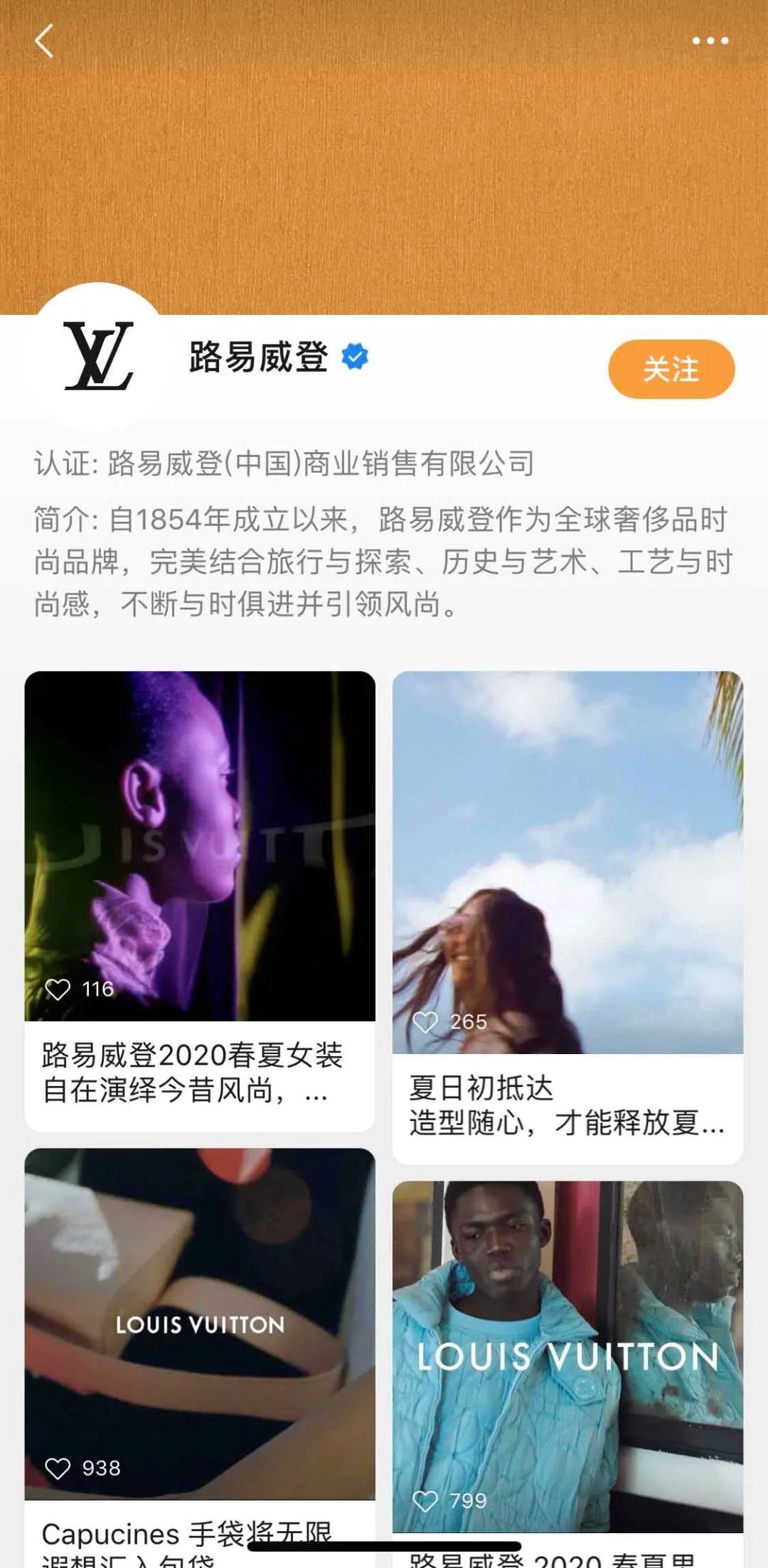Like the post with 938 likes
768x1568 pixels.
(58, 1468)
